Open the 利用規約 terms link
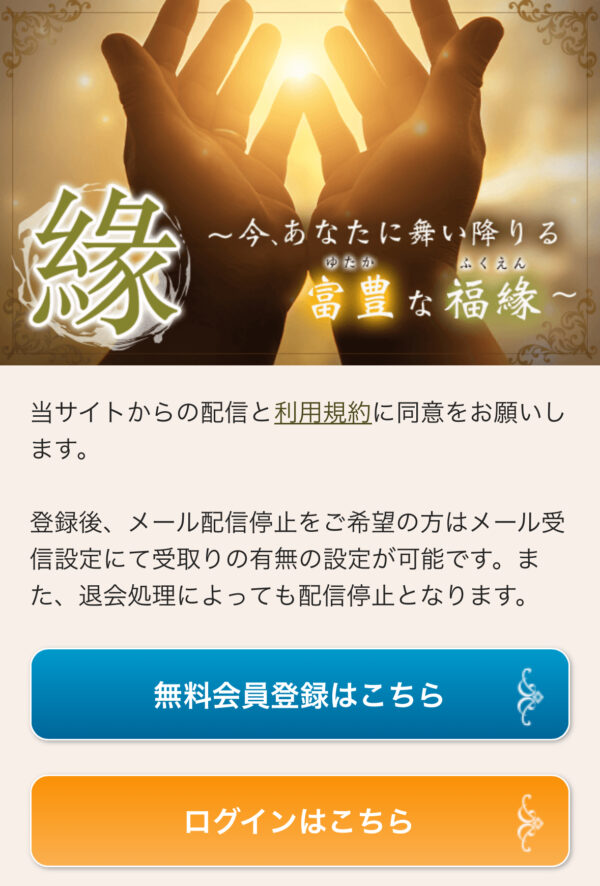 click(x=323, y=413)
